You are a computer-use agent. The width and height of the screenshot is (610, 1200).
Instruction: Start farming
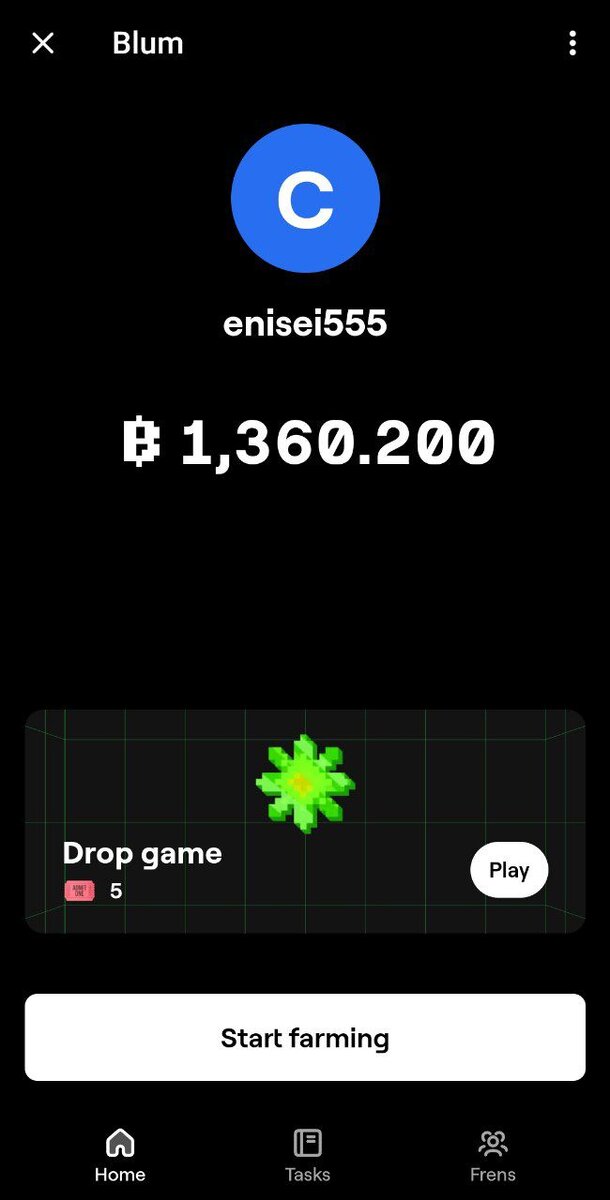305,1037
